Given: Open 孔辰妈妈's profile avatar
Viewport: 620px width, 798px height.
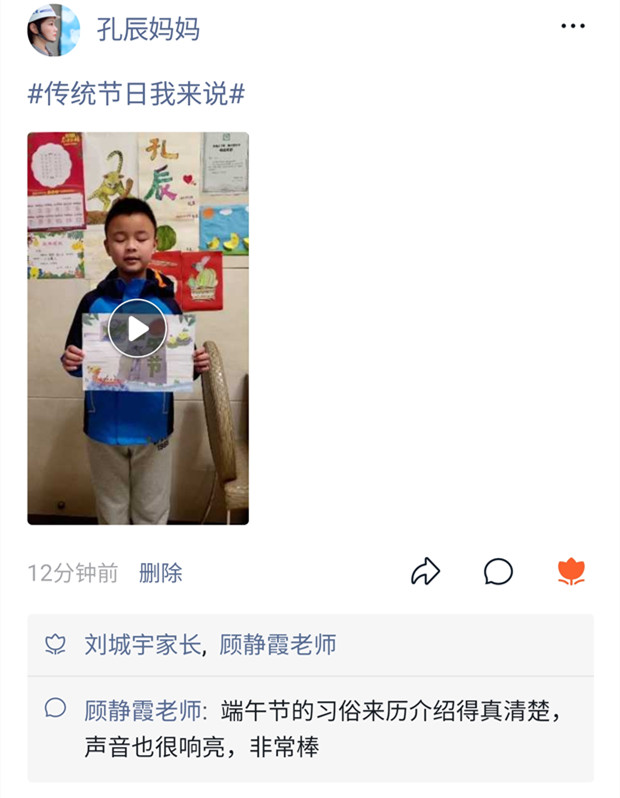Looking at the screenshot, I should [x=53, y=29].
